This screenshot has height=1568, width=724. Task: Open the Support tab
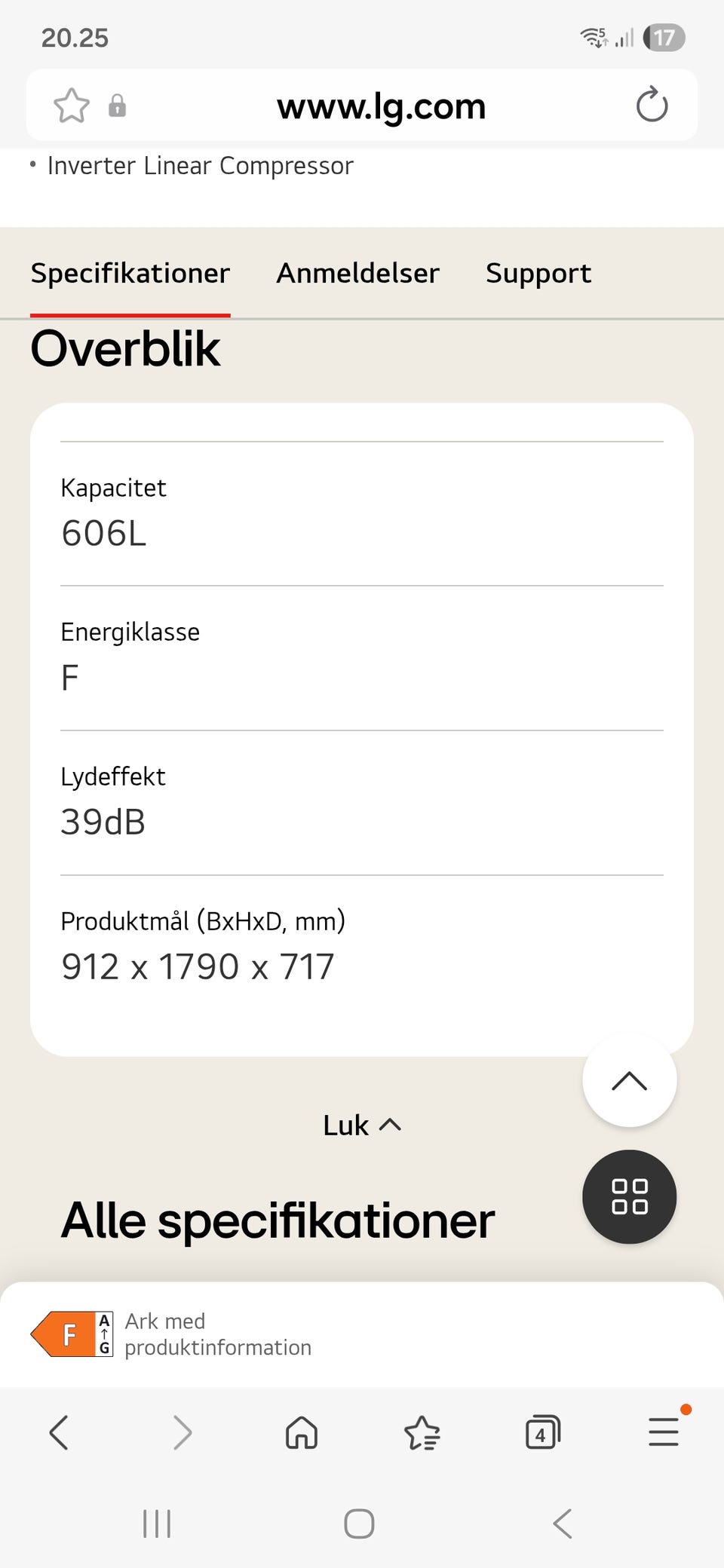538,273
